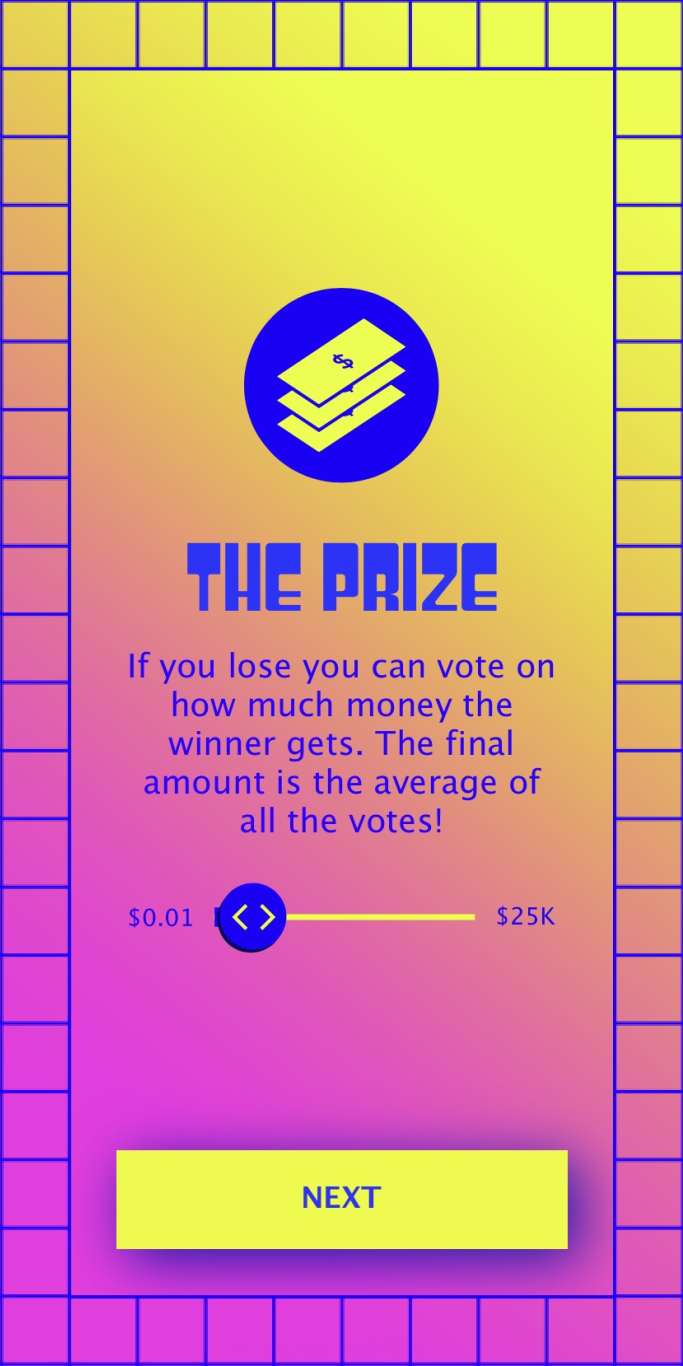Tap the NEXT button
This screenshot has height=1366, width=683.
(x=342, y=1199)
